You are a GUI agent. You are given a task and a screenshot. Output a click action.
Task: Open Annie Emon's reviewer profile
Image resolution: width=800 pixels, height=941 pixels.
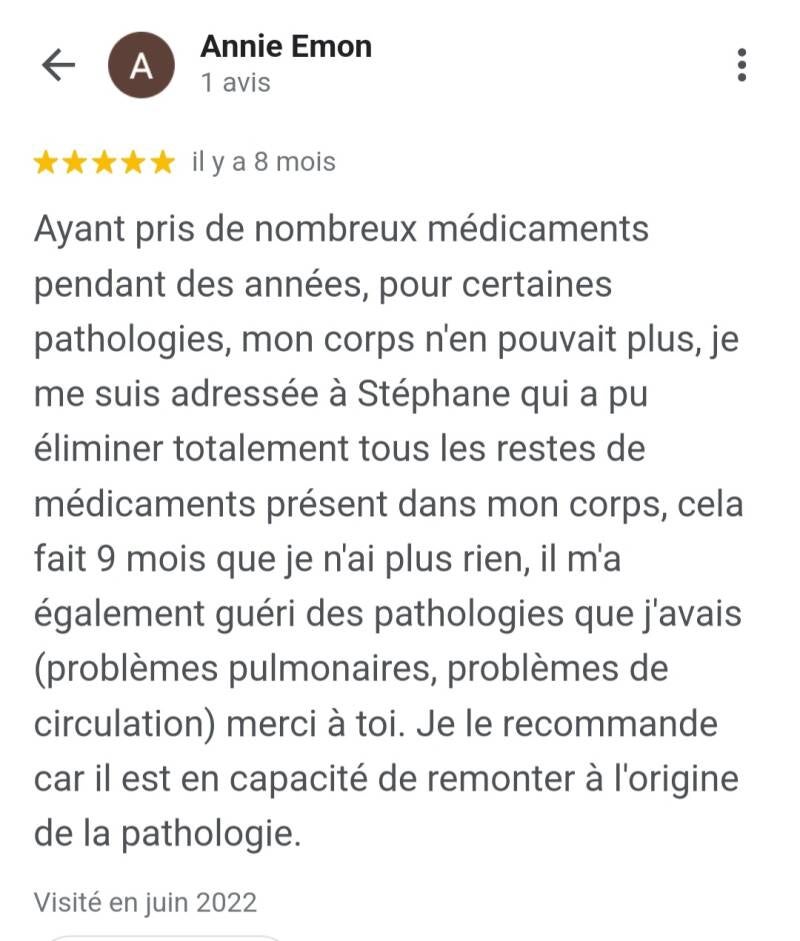285,47
